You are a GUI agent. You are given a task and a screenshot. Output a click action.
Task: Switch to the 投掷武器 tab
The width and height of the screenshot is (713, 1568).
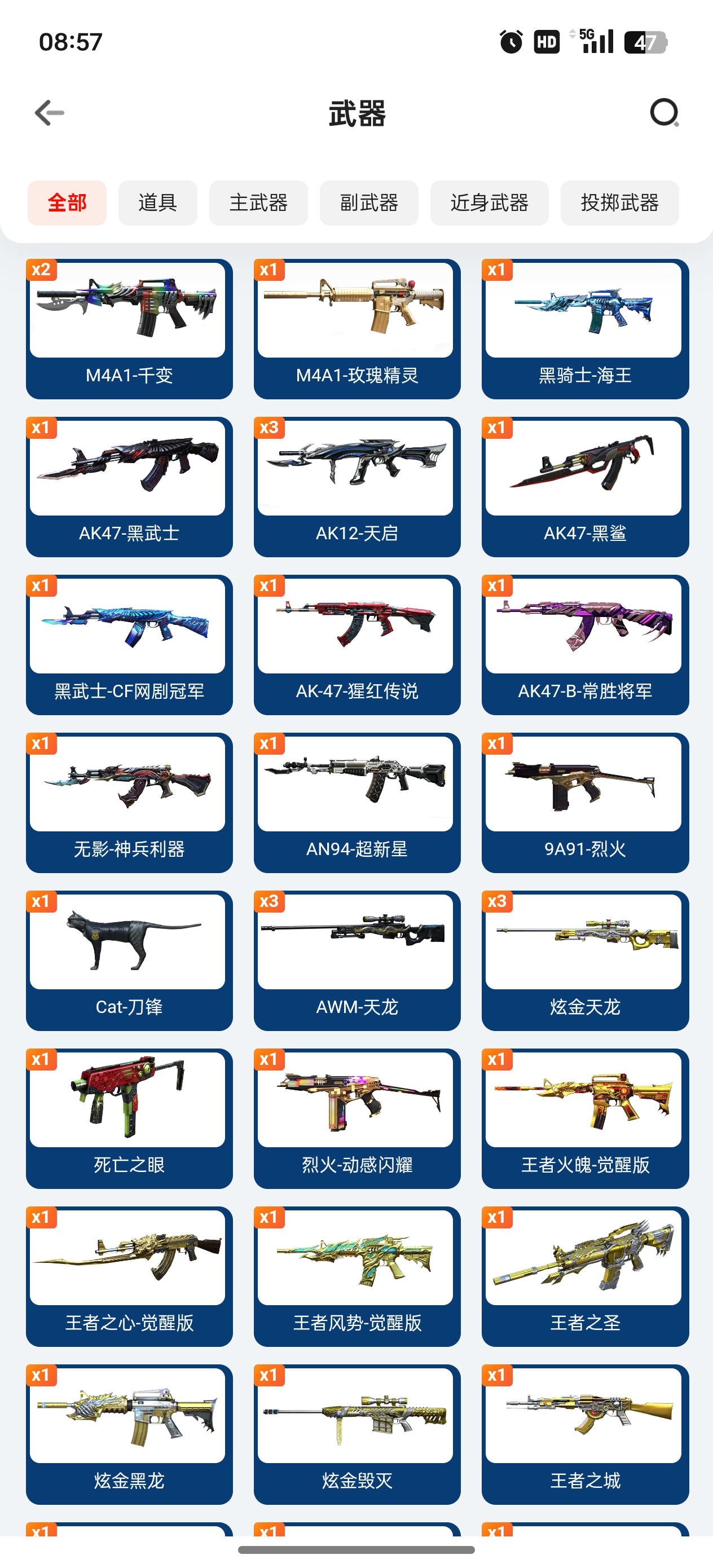(619, 202)
